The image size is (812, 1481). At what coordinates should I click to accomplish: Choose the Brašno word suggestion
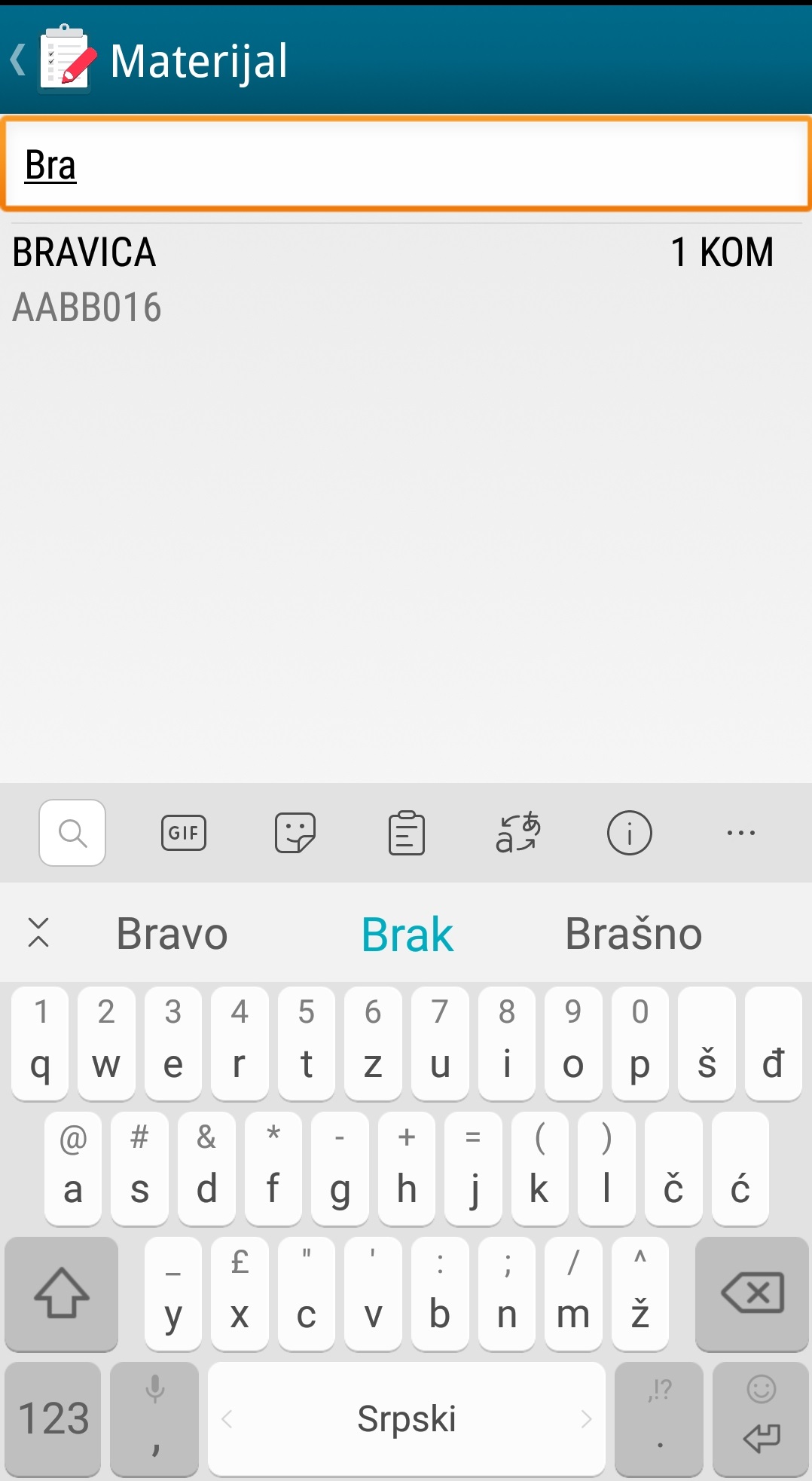coord(633,934)
